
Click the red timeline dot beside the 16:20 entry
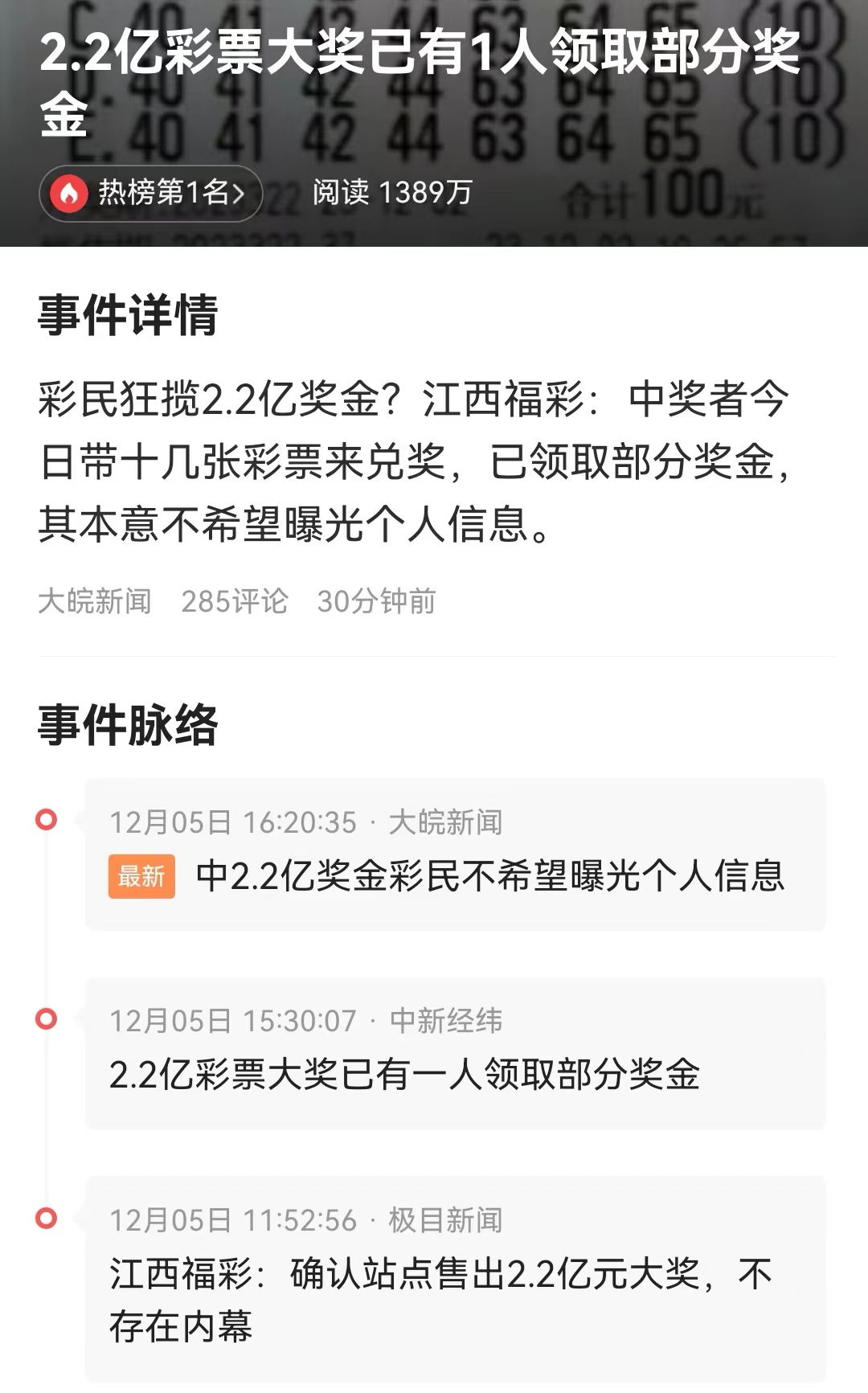46,819
